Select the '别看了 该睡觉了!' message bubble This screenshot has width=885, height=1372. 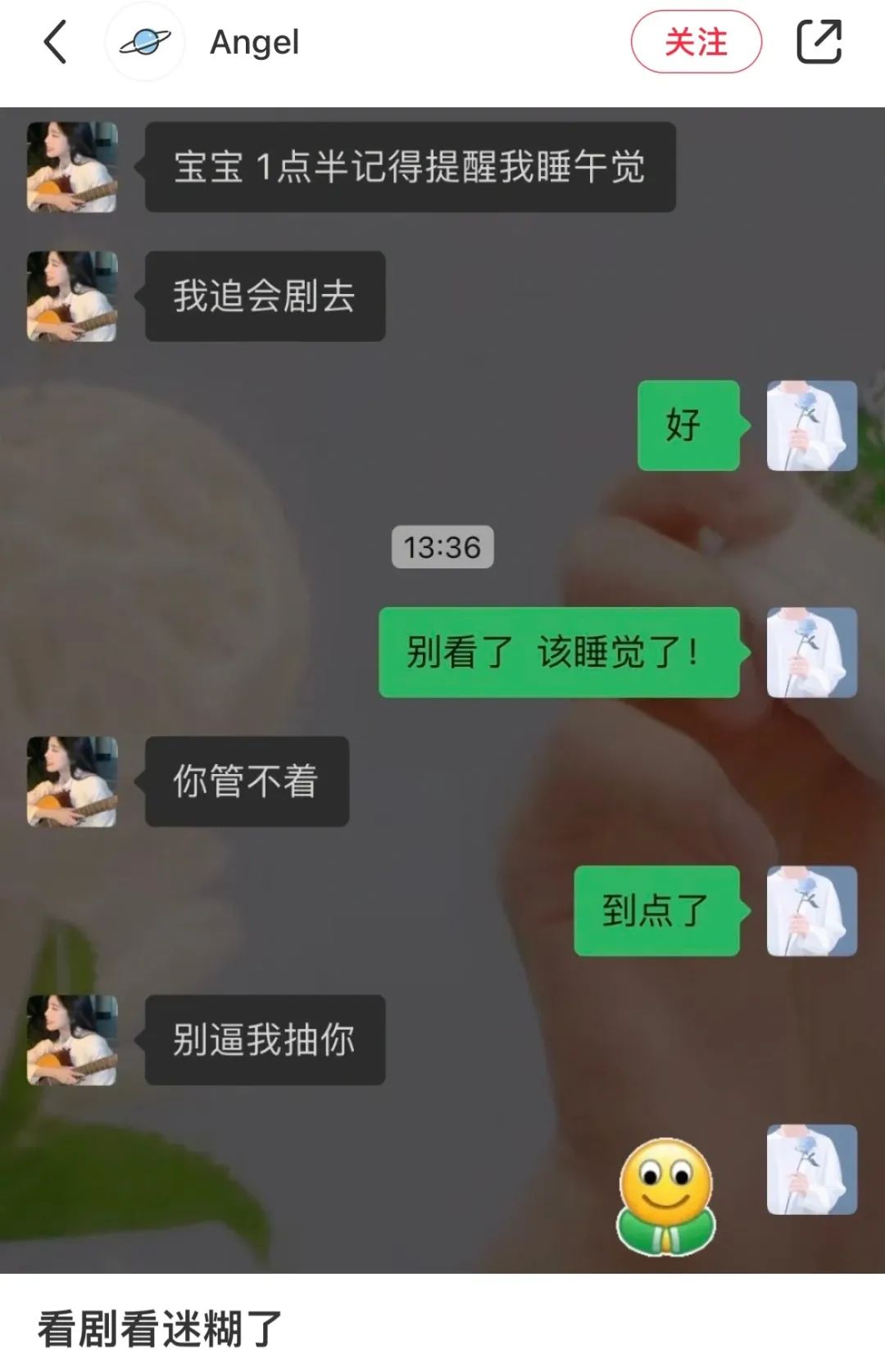coord(561,653)
